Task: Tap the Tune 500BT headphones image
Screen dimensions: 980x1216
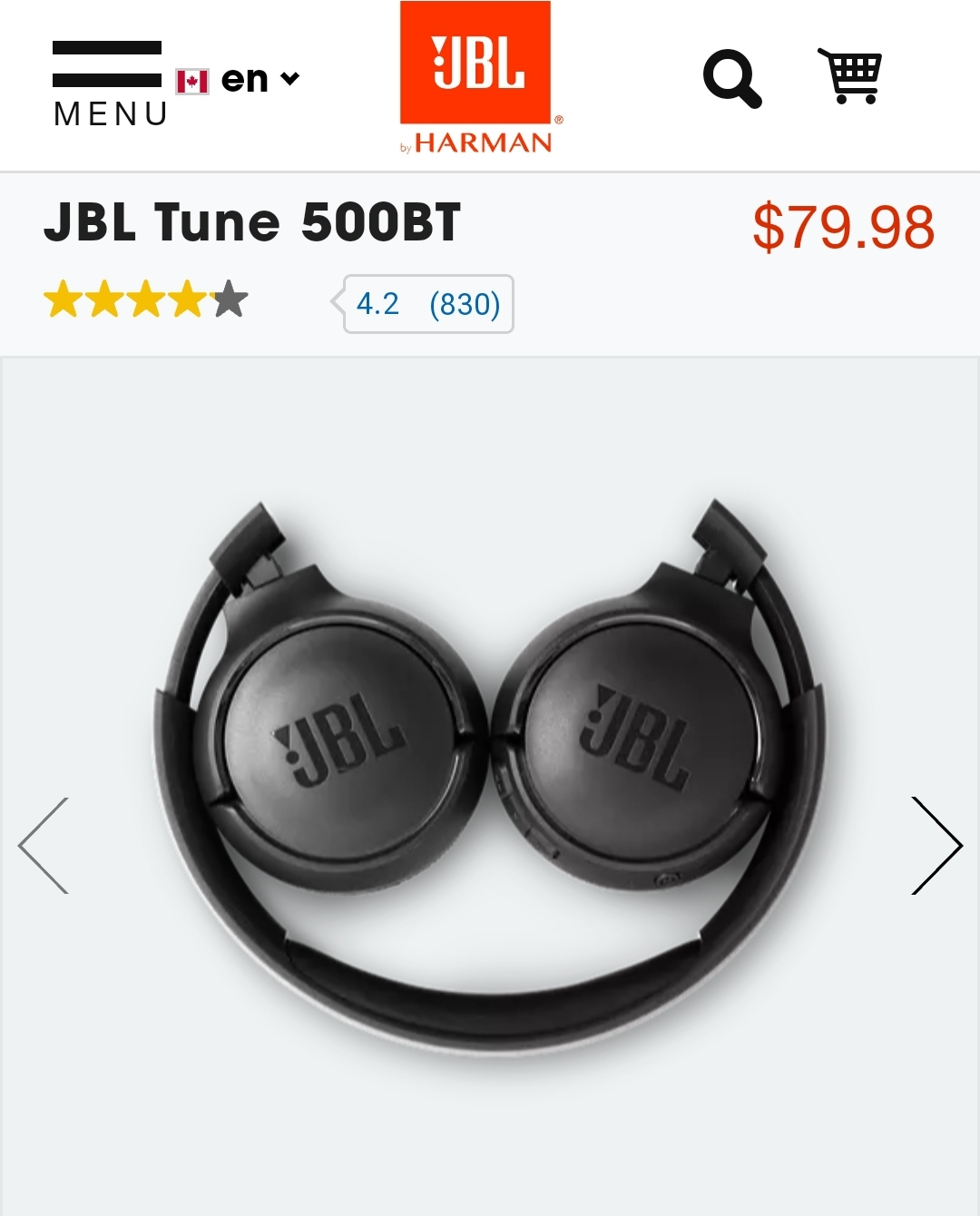Action: (x=490, y=780)
